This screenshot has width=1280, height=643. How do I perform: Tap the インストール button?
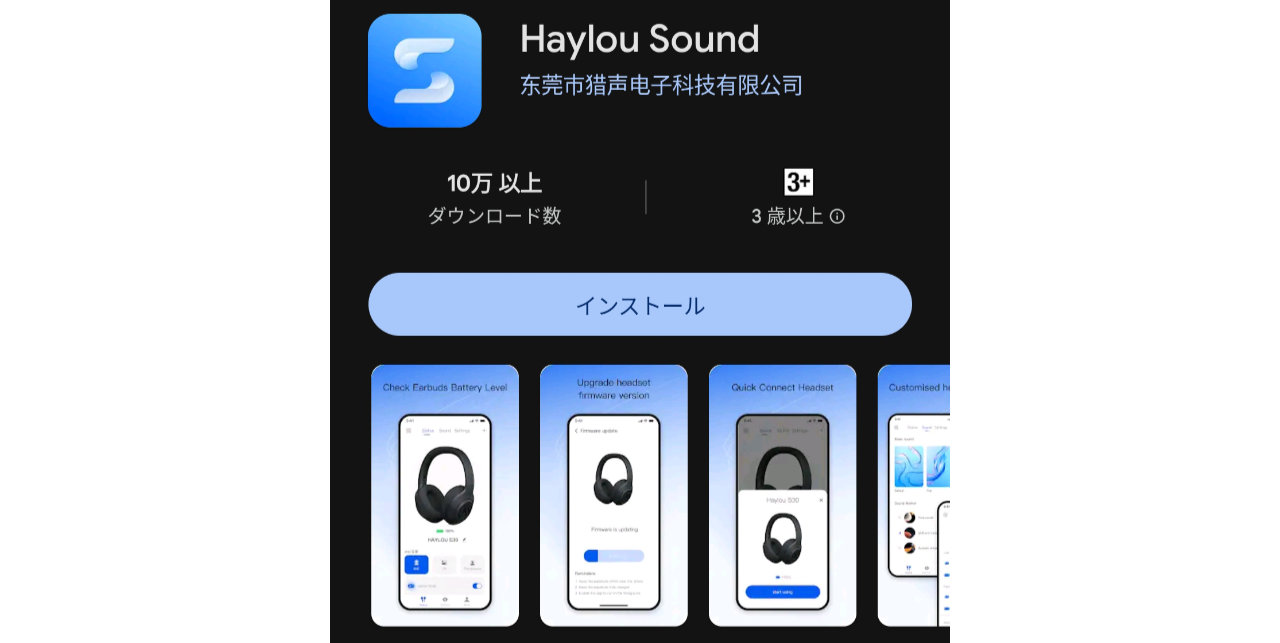tap(640, 305)
